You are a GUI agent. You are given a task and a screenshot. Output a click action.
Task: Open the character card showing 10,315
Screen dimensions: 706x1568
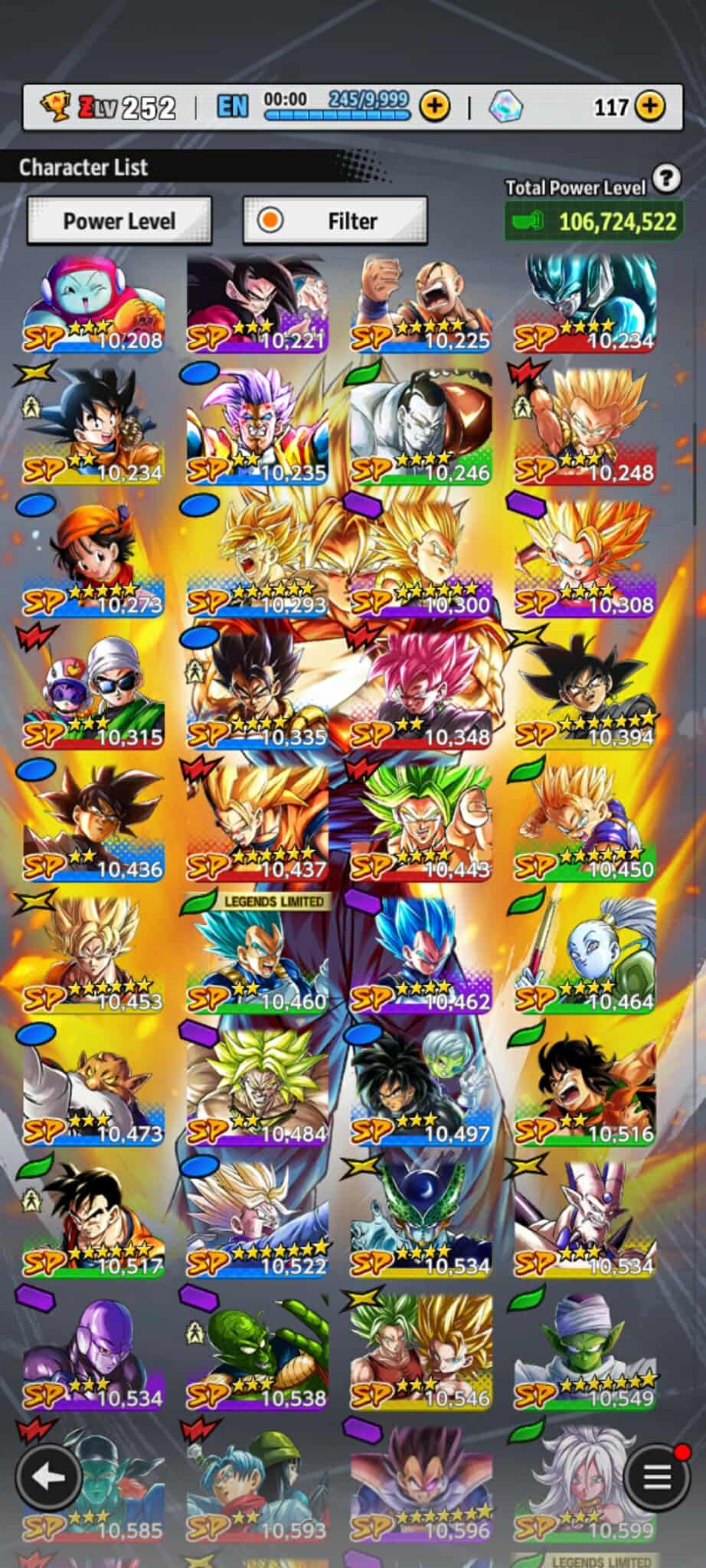[x=93, y=693]
